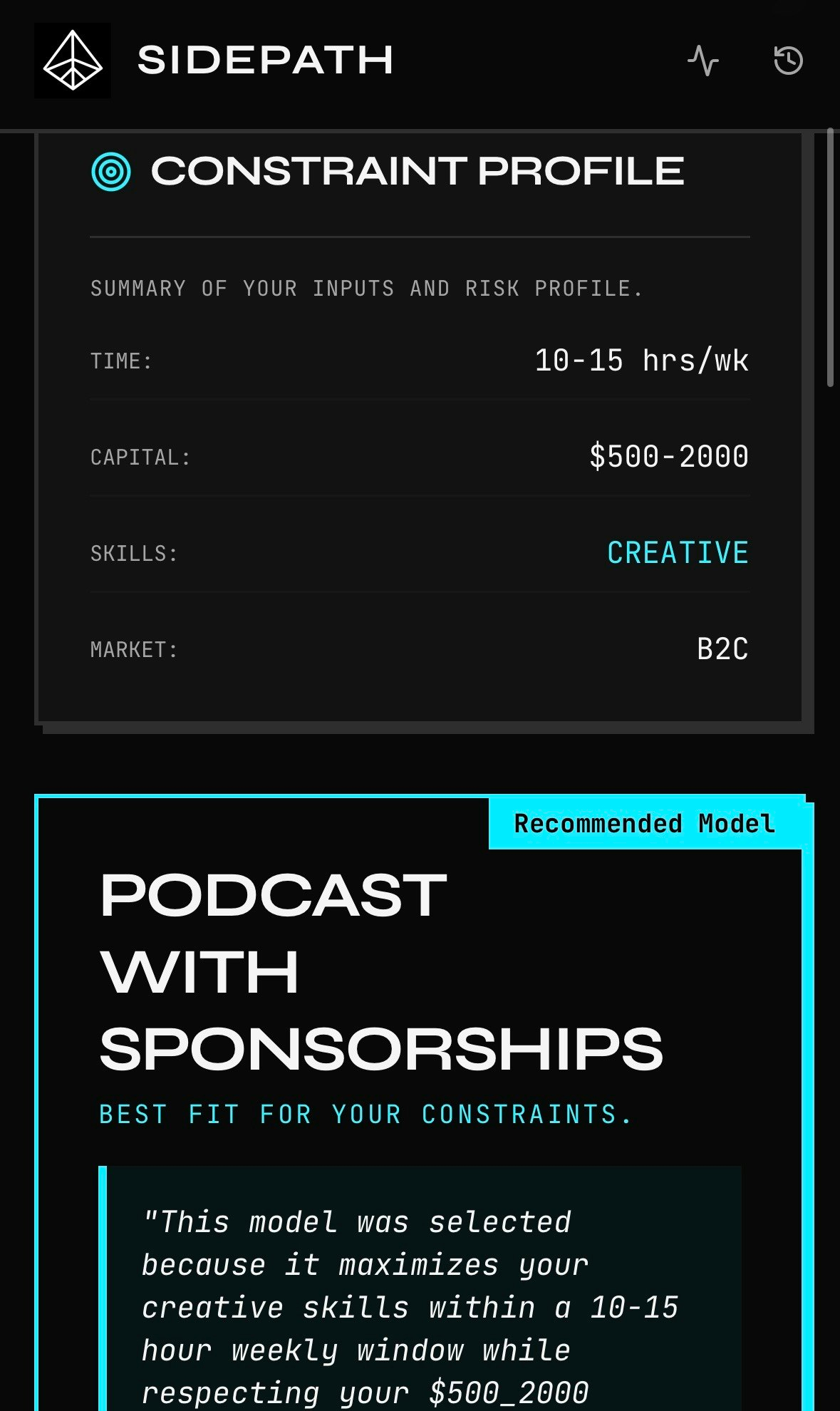Click the BEST FIT FOR YOUR CONSTRAINTS subtitle

pyautogui.click(x=365, y=1113)
